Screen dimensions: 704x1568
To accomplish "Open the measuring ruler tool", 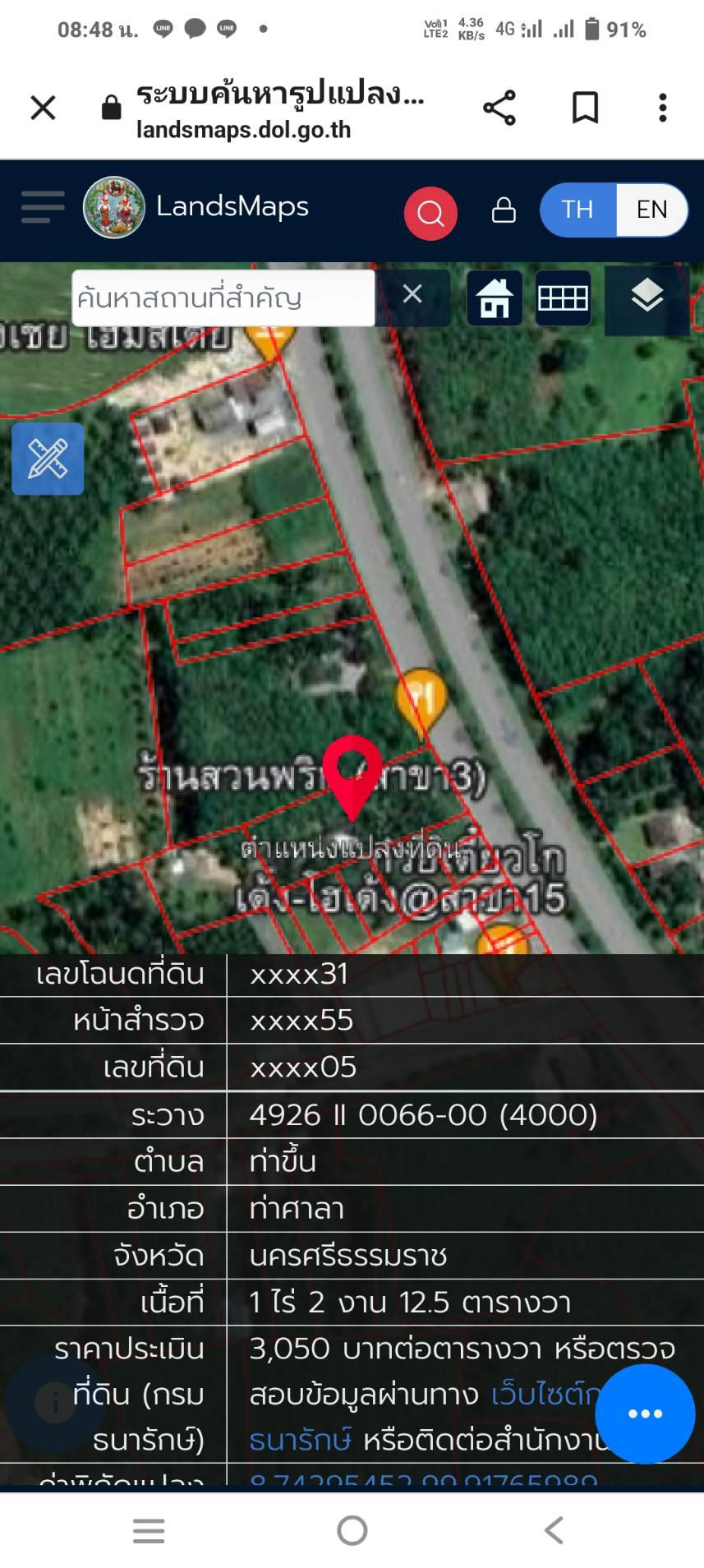I will 48,459.
